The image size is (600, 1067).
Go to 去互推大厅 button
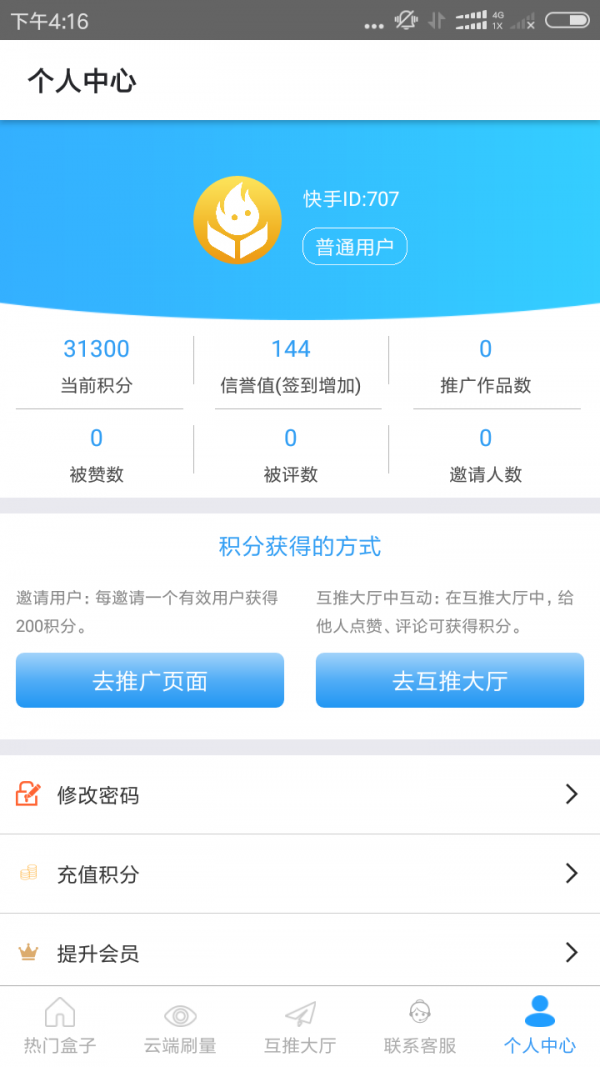pos(450,681)
